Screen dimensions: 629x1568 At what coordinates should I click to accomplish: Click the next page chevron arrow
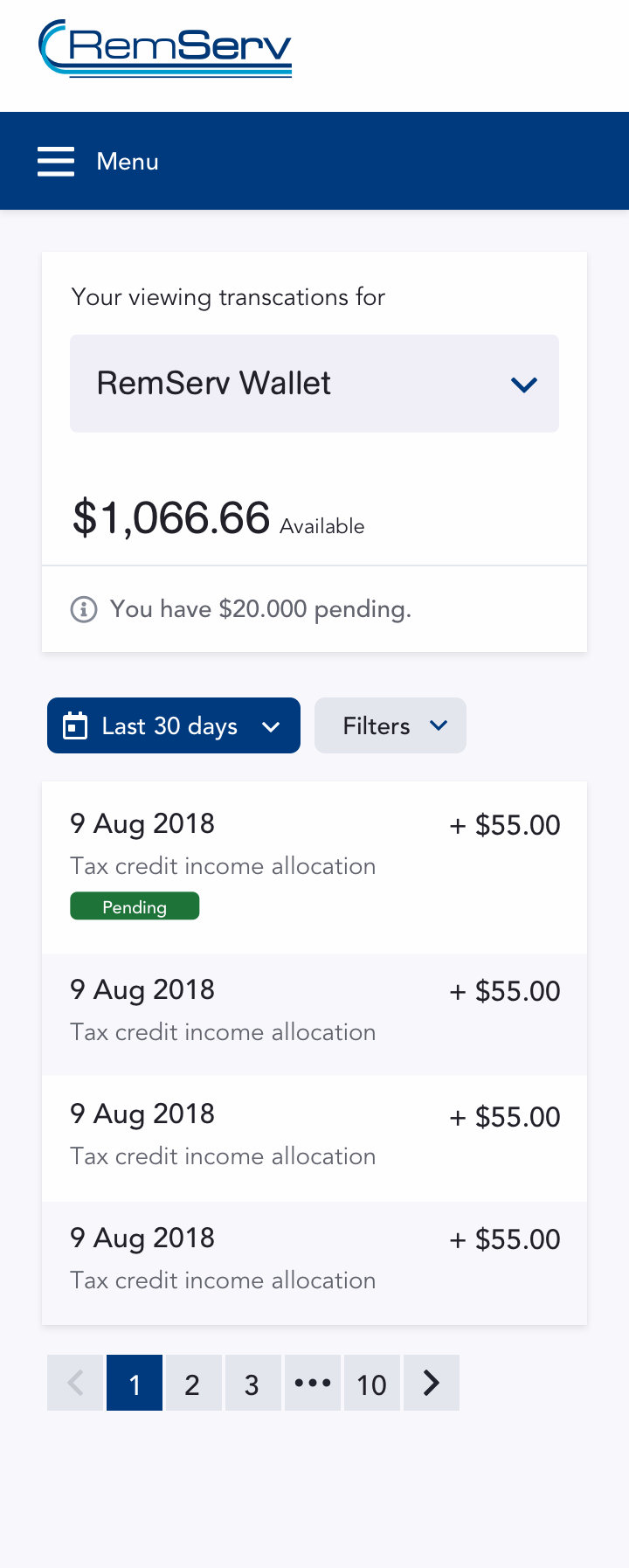(x=431, y=1383)
